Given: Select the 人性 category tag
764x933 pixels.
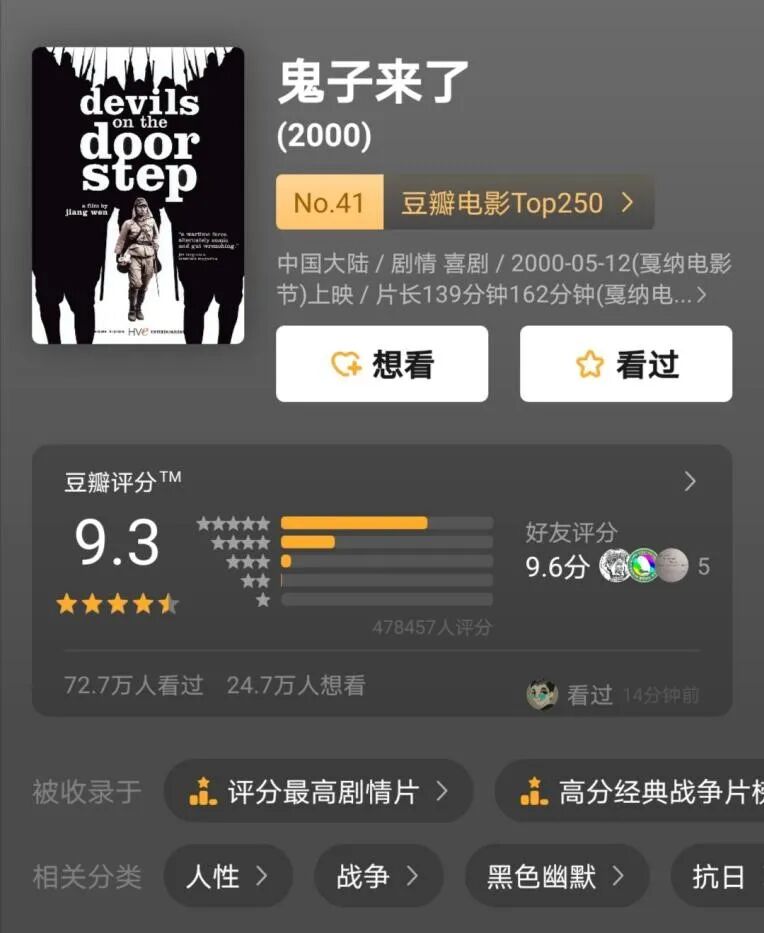Looking at the screenshot, I should [x=228, y=877].
